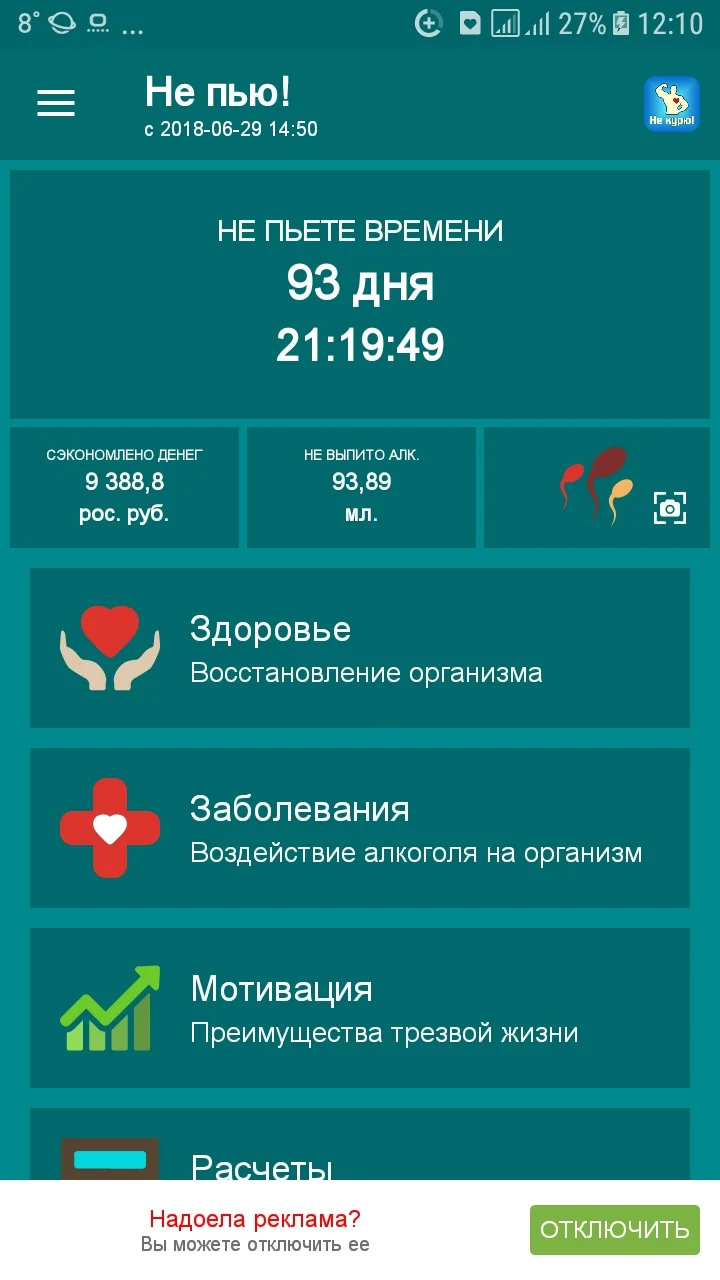Screen dimensions: 720x1280
Task: Open the "Не курю!" companion app icon
Action: (x=671, y=103)
